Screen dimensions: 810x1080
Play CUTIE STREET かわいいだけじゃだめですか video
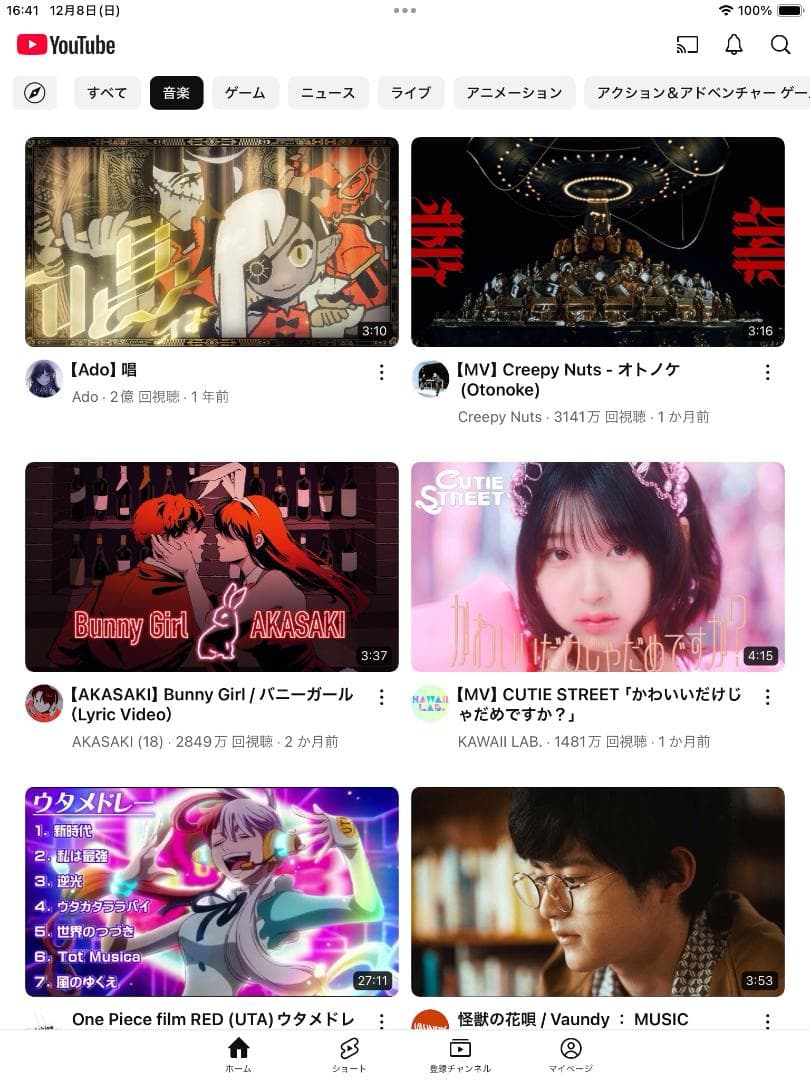click(597, 567)
